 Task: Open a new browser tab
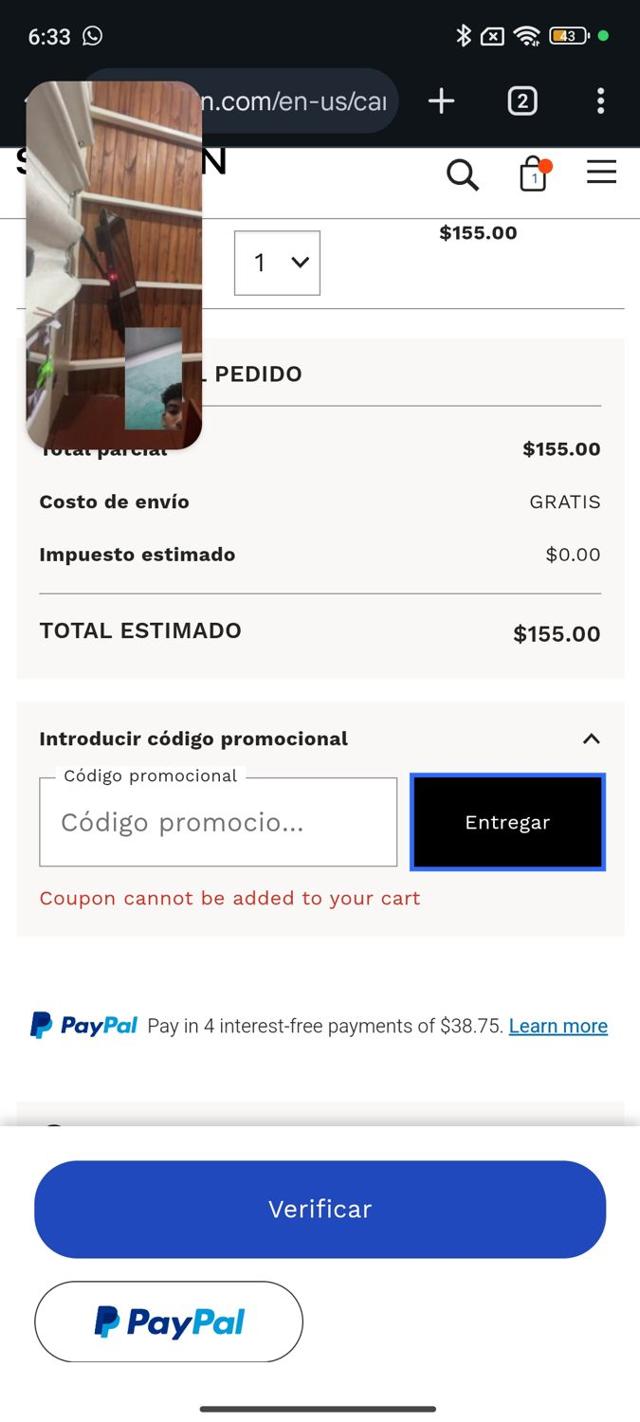coord(441,101)
